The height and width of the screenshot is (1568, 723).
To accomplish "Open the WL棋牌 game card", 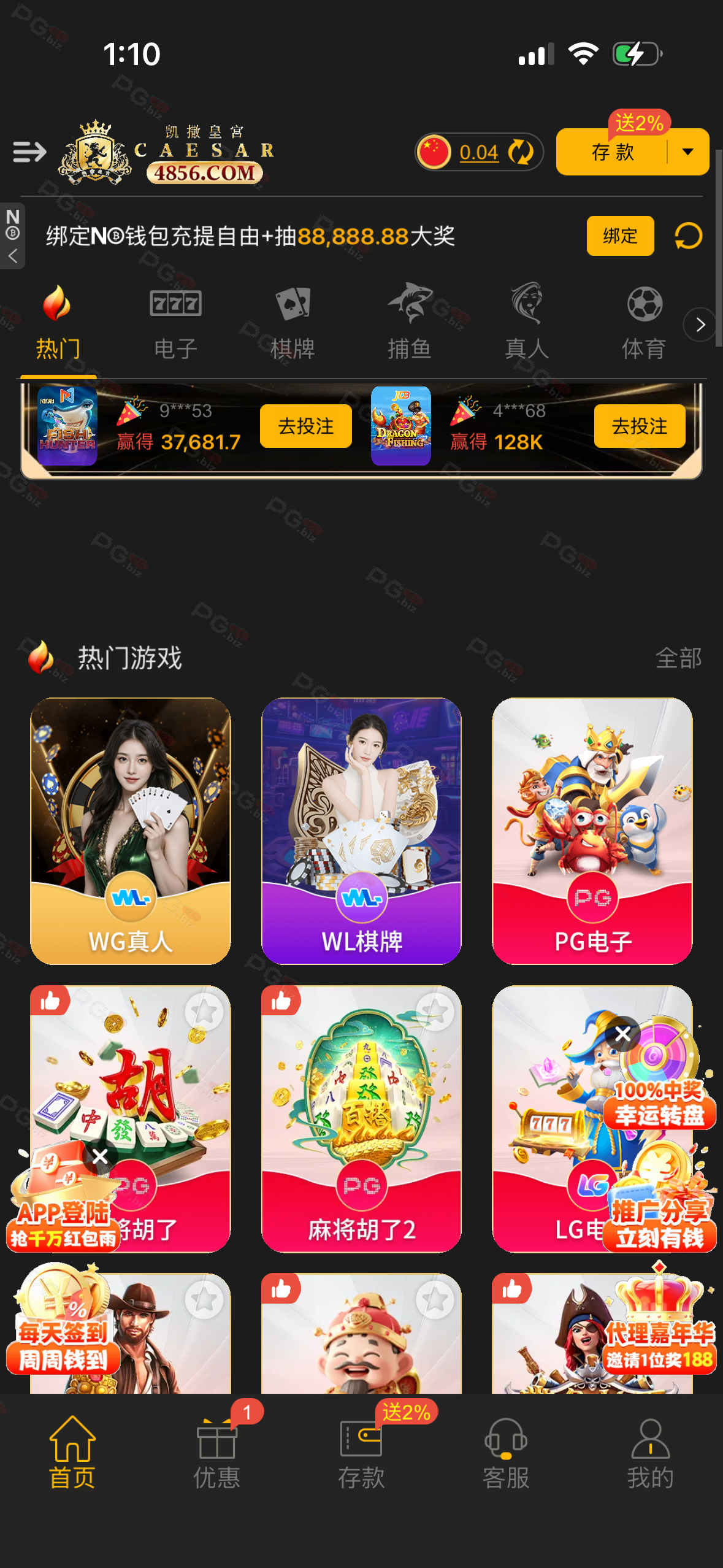I will 361,830.
